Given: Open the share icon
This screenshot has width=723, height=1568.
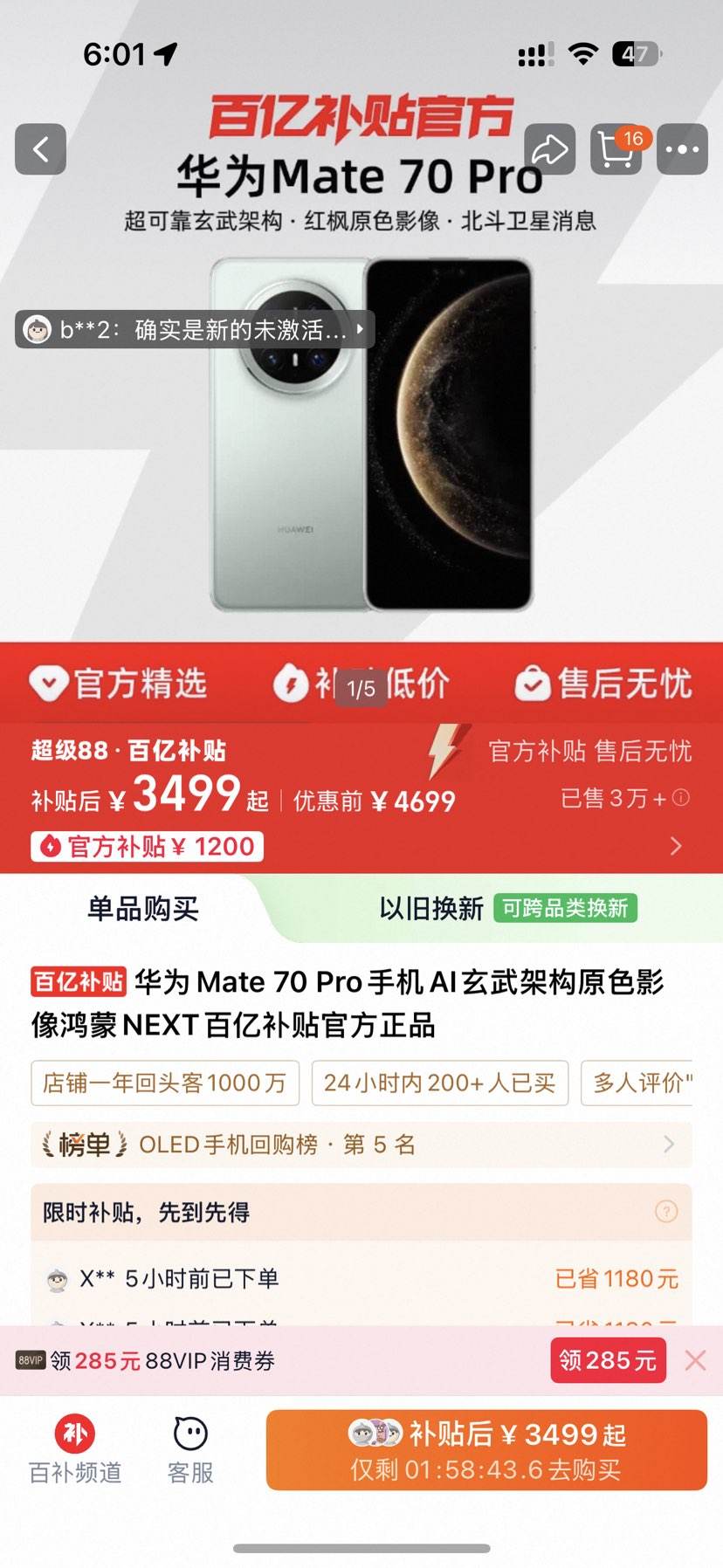Looking at the screenshot, I should pos(550,149).
